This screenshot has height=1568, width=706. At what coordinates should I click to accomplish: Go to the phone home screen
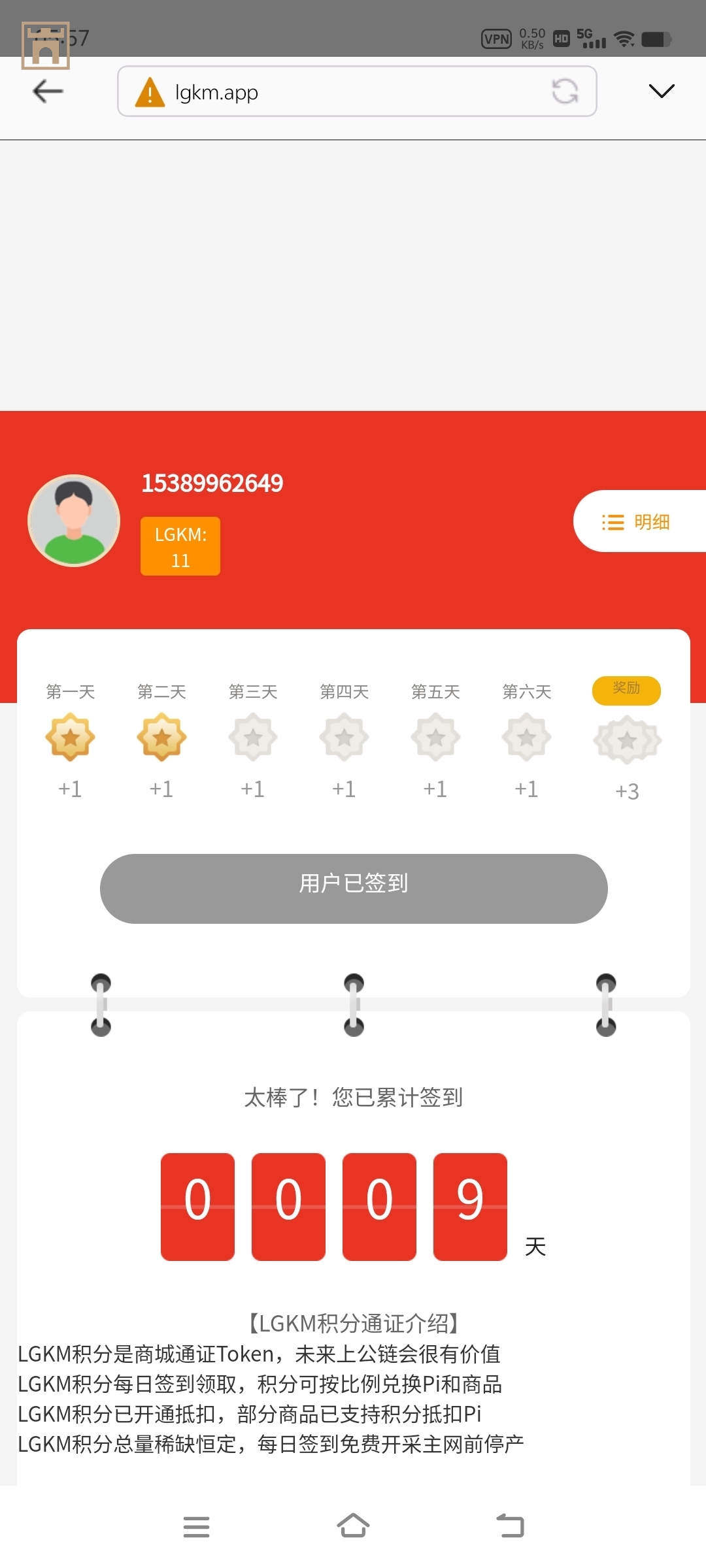(353, 1527)
